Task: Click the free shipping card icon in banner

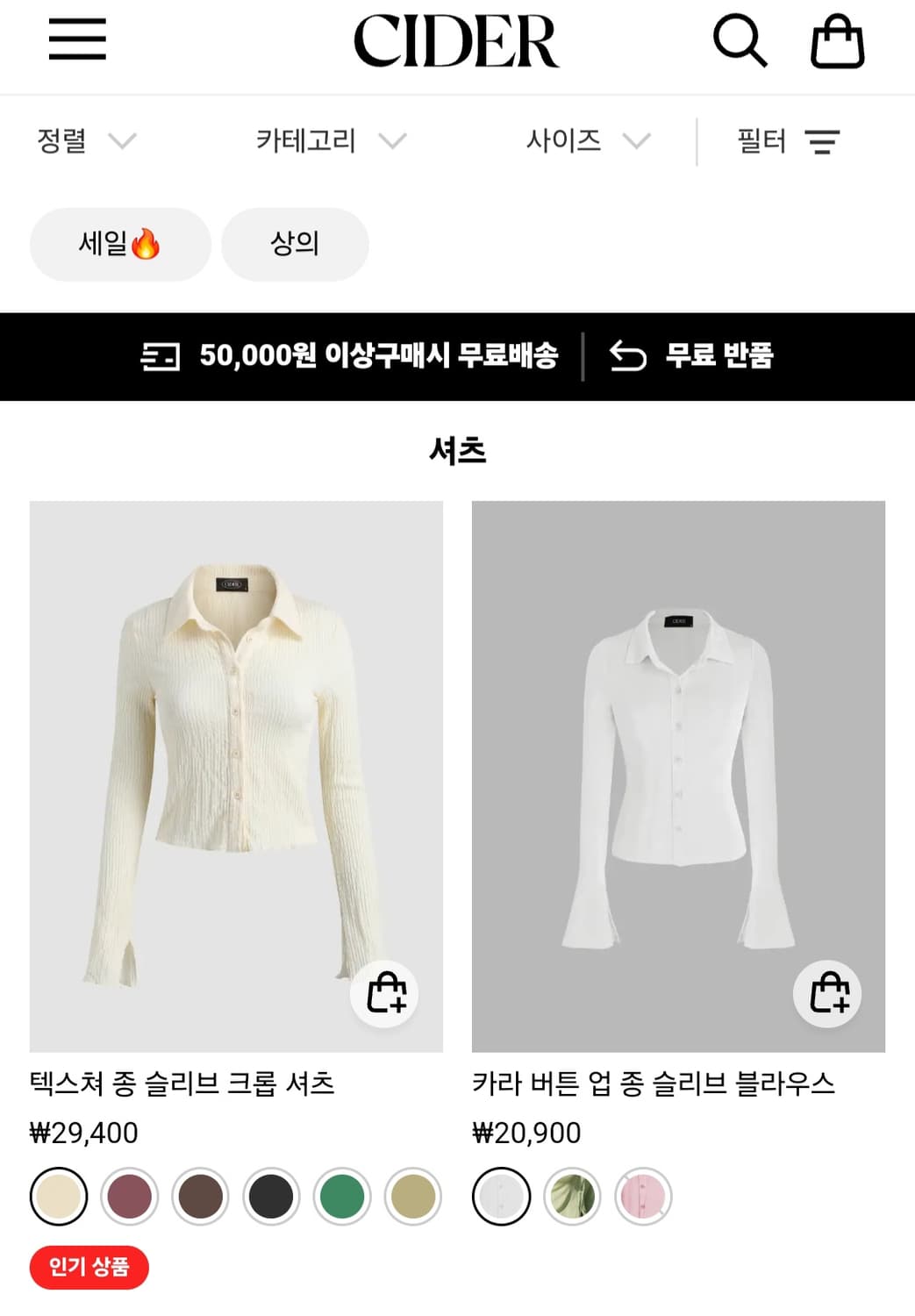Action: coord(158,356)
